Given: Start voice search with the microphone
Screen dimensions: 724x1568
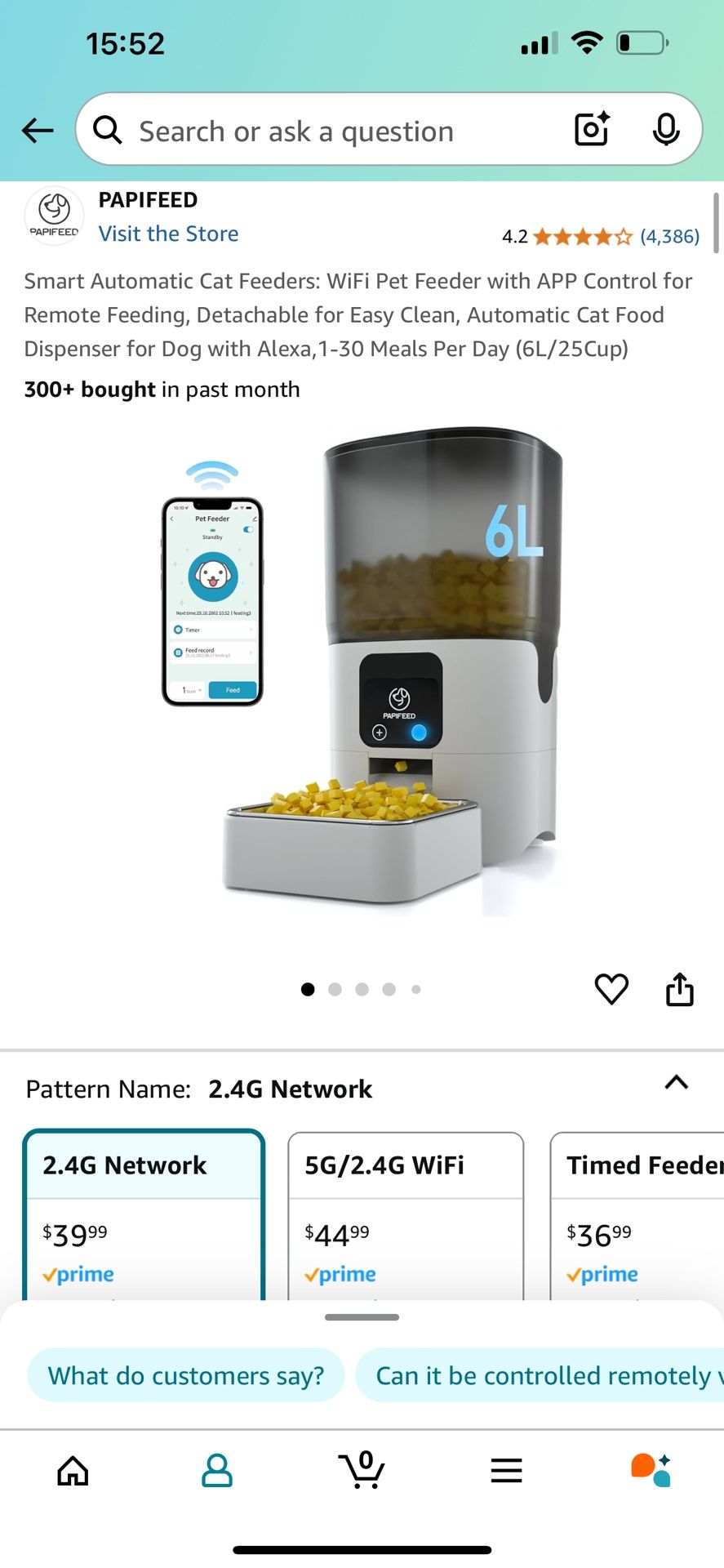Looking at the screenshot, I should point(666,129).
